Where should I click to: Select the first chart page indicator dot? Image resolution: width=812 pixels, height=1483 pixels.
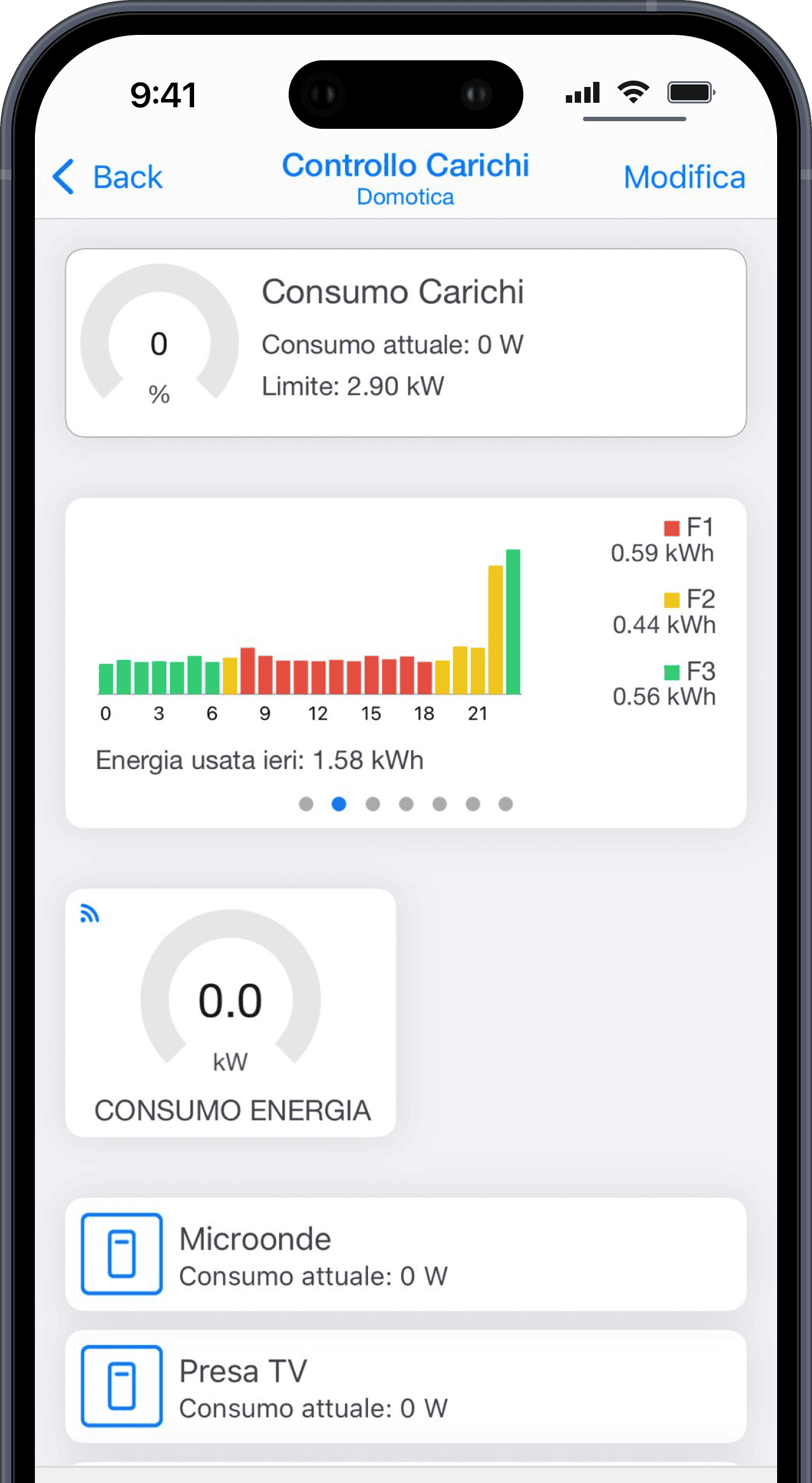pyautogui.click(x=306, y=804)
